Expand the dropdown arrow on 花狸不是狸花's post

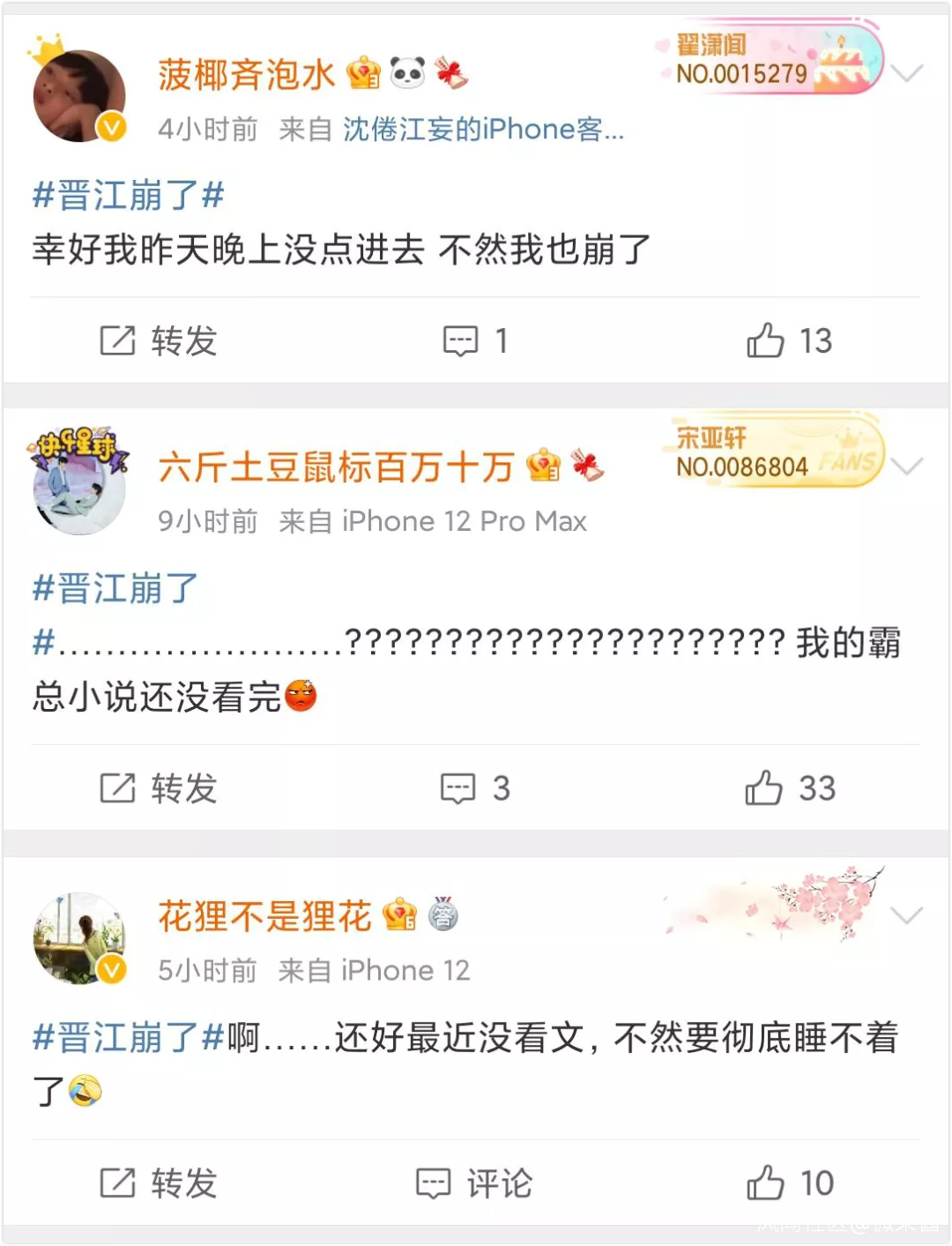point(907,914)
